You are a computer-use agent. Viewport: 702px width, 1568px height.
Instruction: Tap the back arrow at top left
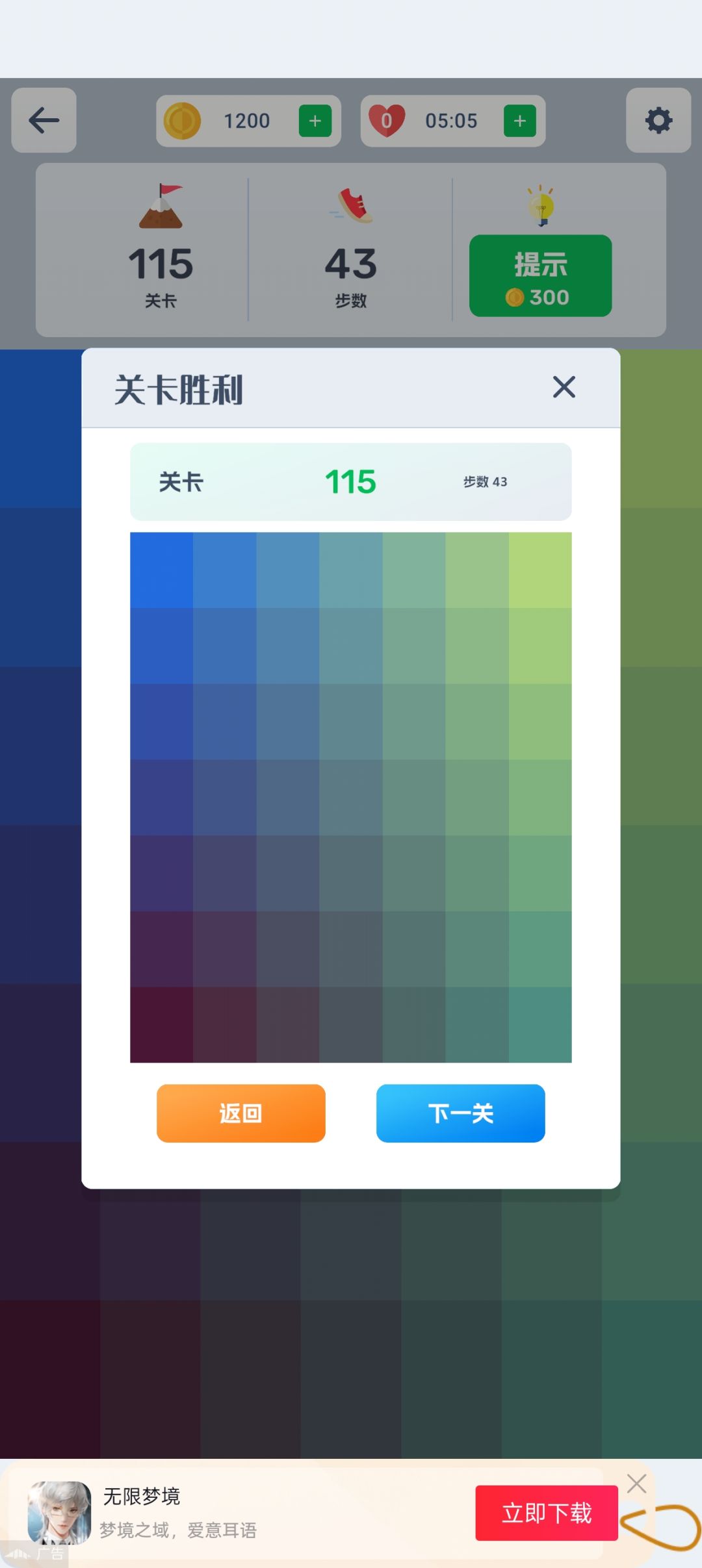point(44,120)
